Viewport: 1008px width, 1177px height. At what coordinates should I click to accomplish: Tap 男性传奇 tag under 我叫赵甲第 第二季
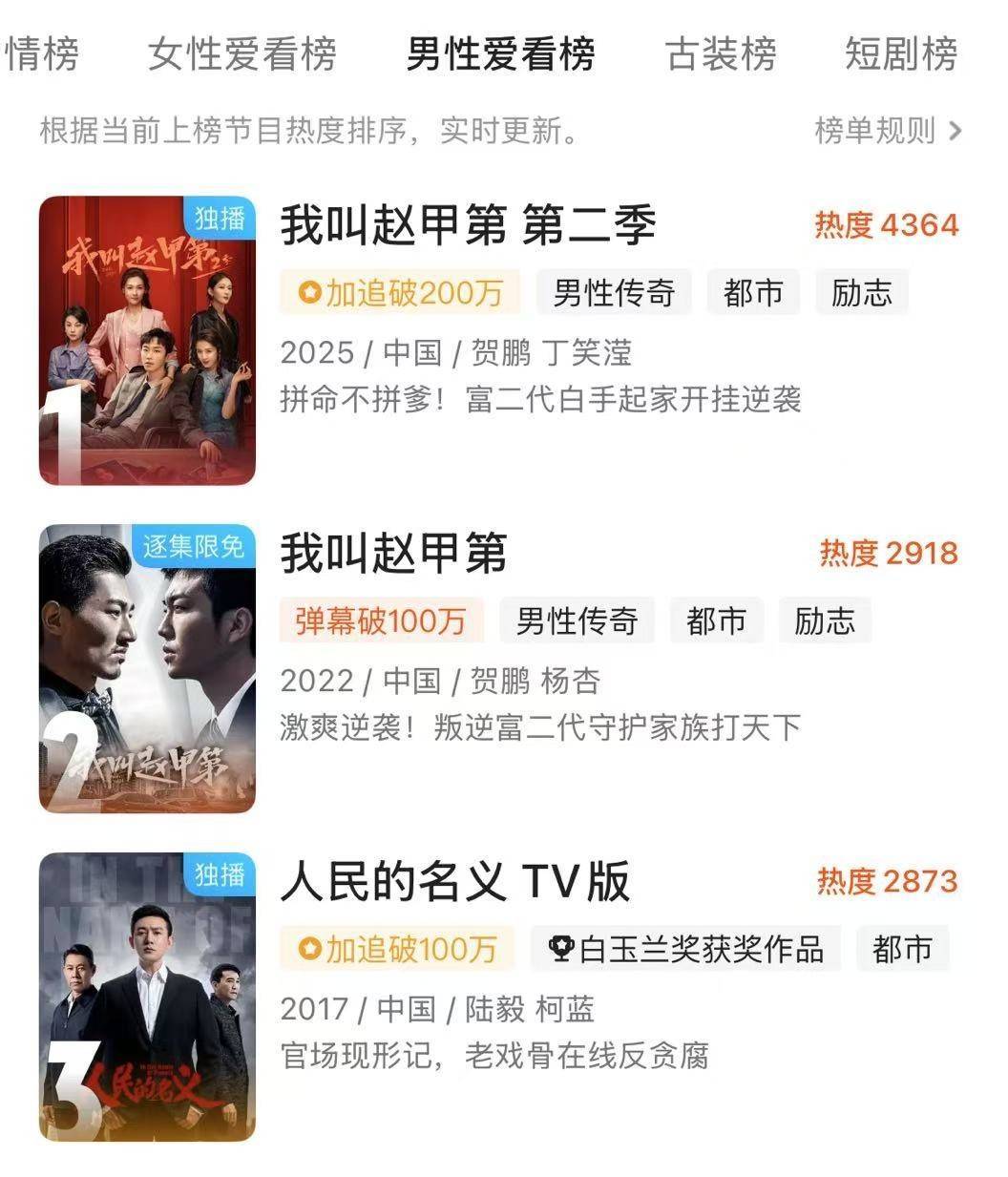pyautogui.click(x=614, y=292)
